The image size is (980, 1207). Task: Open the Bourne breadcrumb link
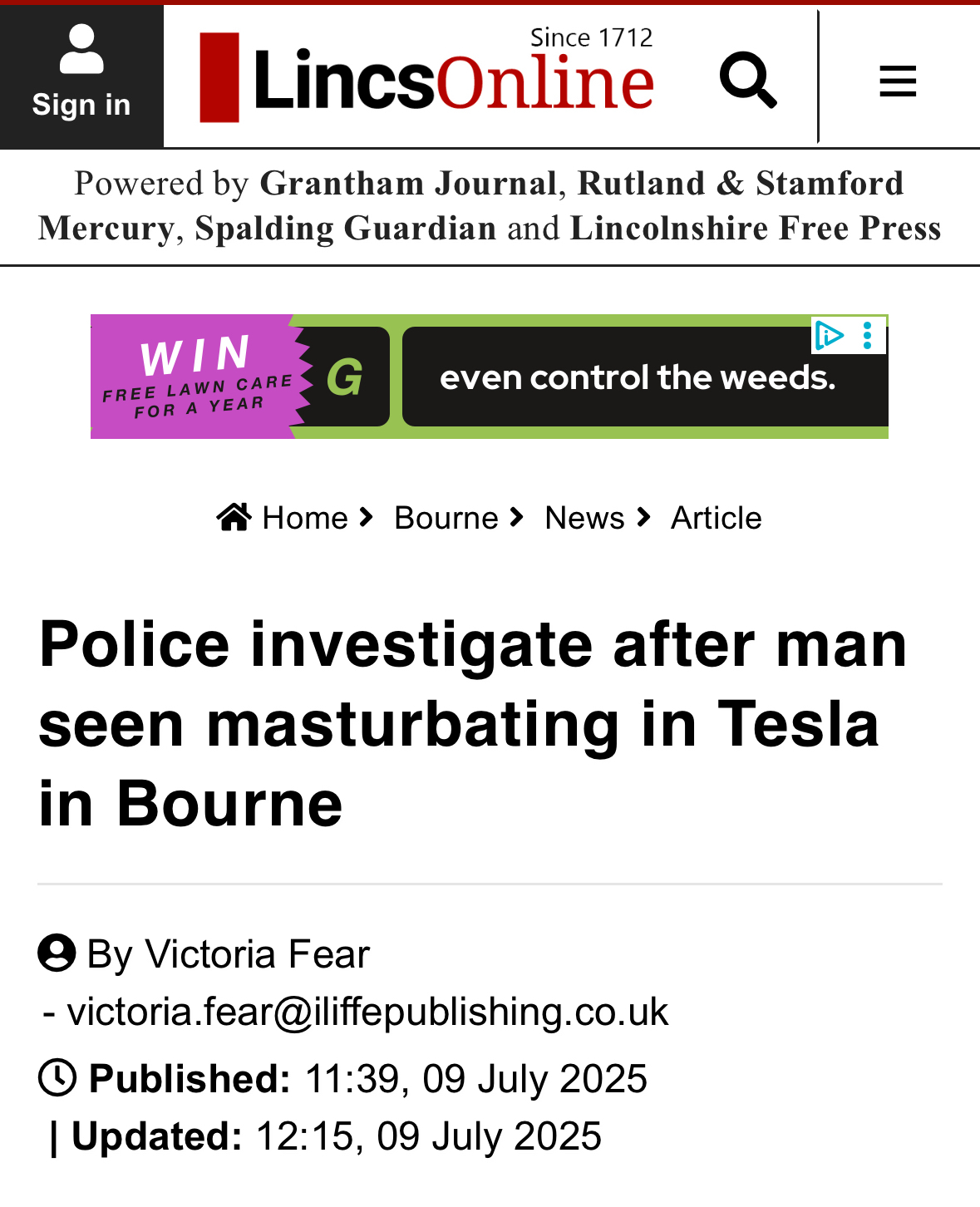click(446, 518)
